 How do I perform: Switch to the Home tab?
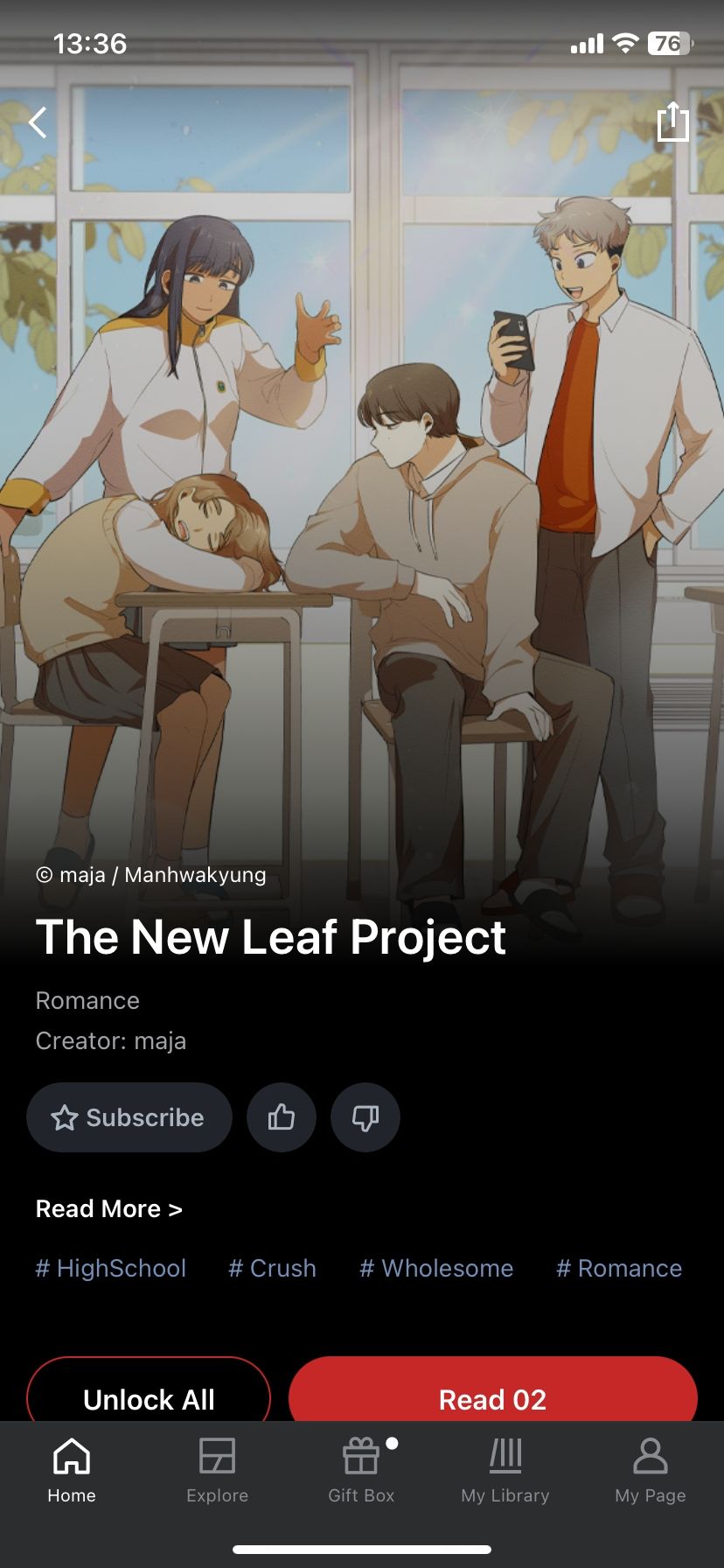point(72,1472)
